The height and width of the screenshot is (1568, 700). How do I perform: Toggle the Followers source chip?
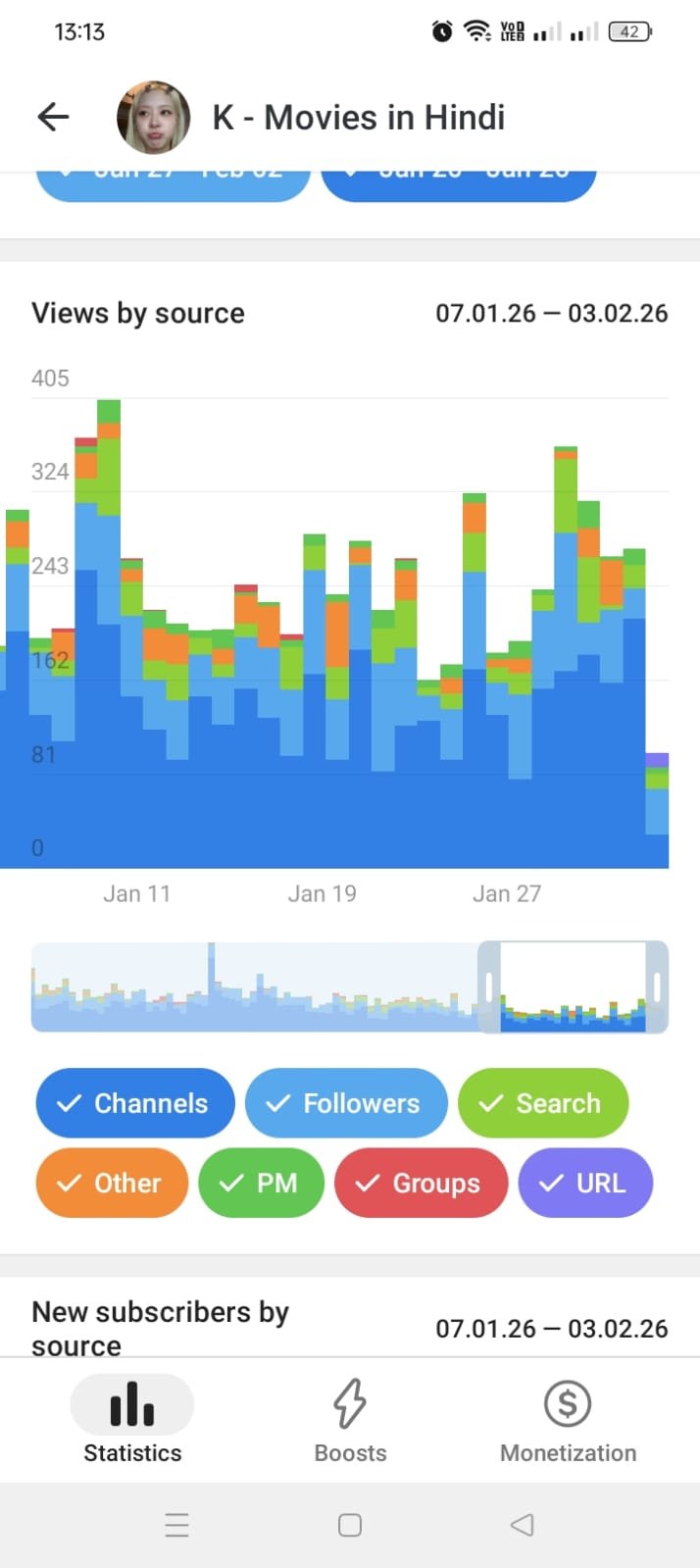346,1103
